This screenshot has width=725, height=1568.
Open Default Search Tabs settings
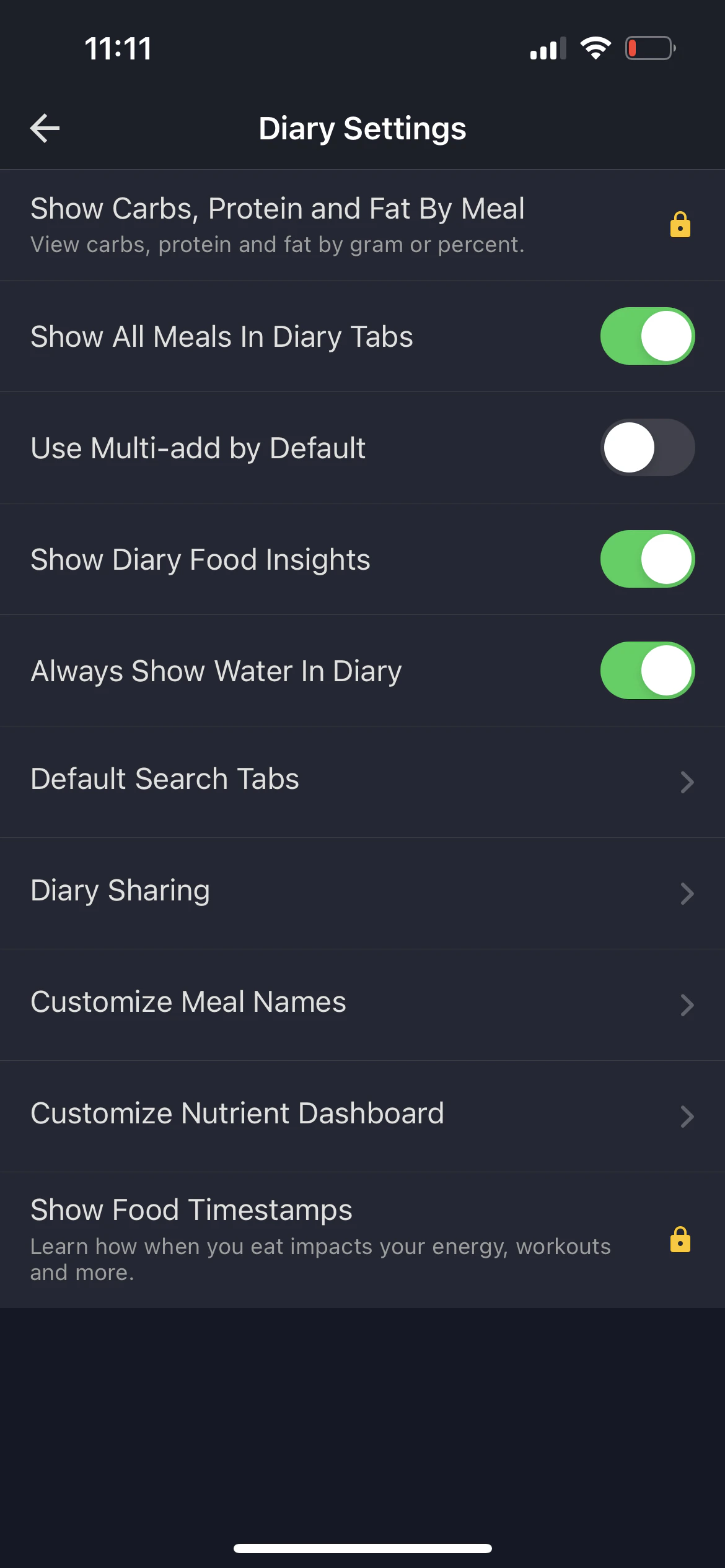362,781
